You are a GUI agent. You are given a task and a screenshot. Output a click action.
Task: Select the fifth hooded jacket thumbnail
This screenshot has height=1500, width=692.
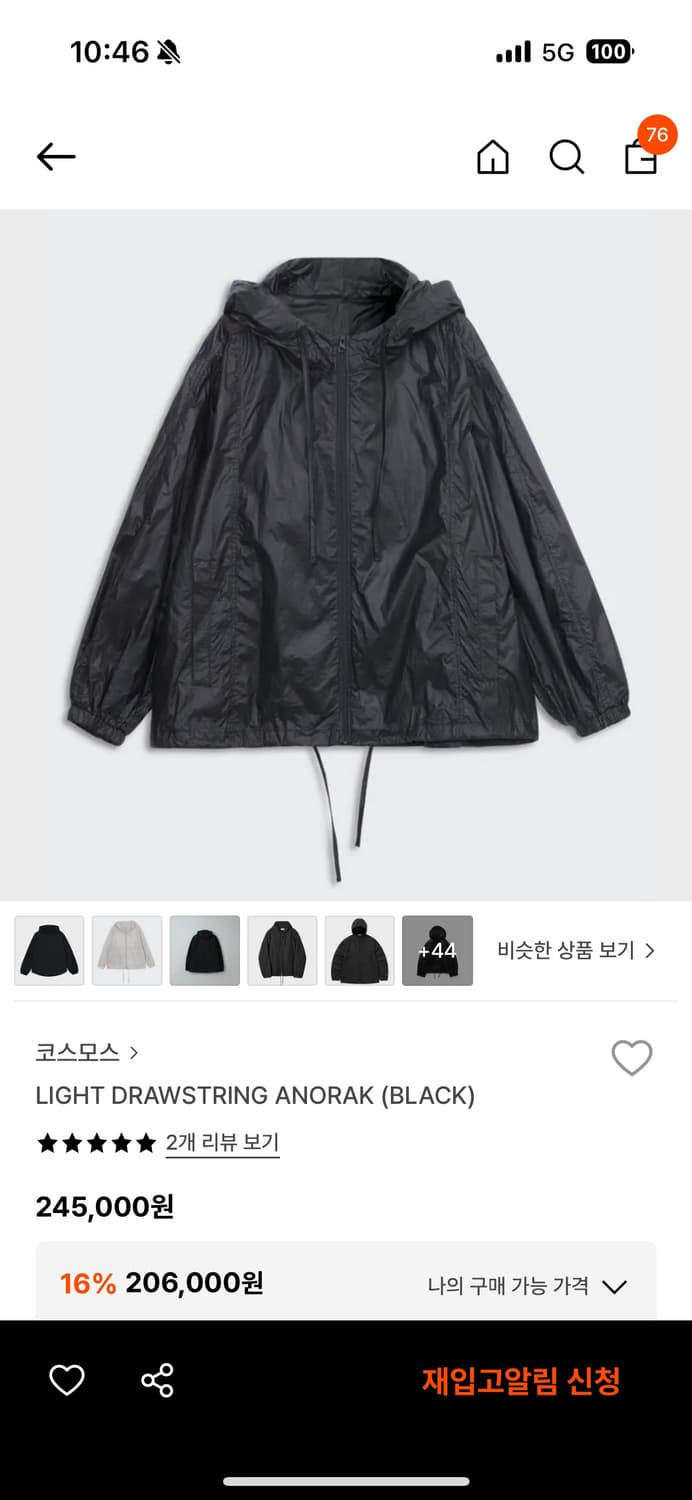[x=360, y=951]
